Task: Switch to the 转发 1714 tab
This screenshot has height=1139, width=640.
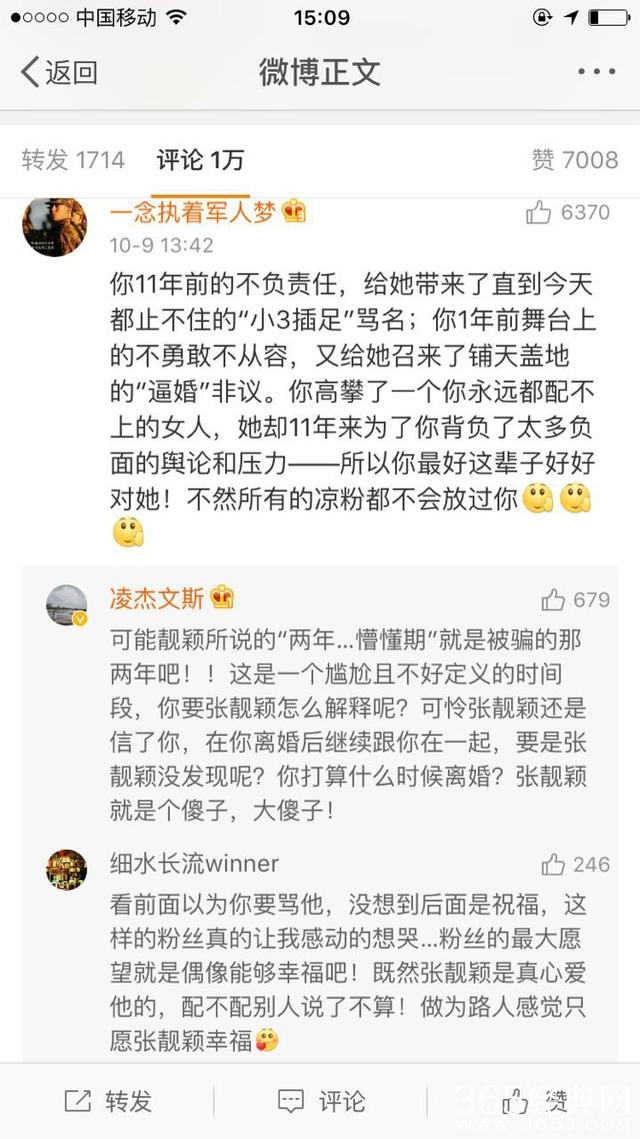Action: (74, 160)
